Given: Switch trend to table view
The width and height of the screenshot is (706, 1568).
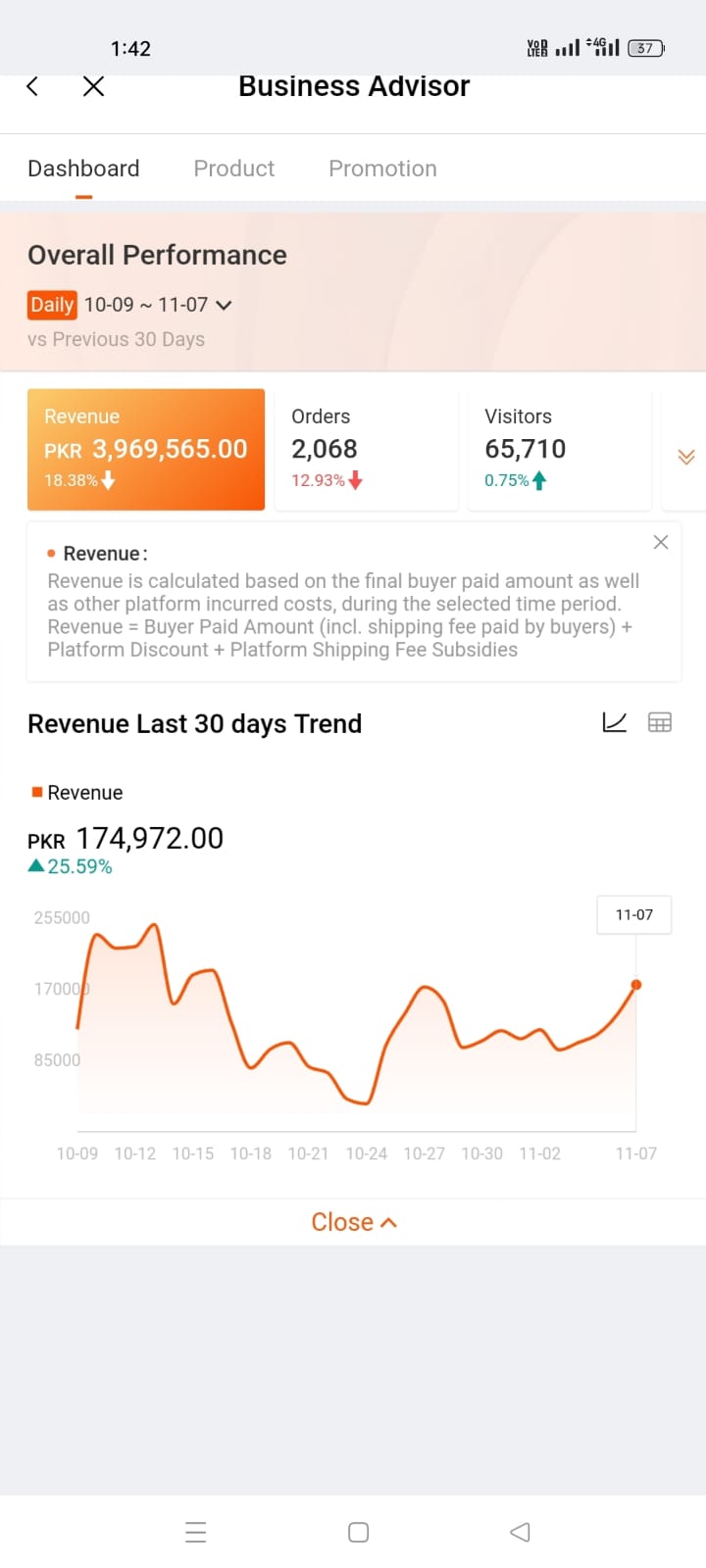Looking at the screenshot, I should point(660,723).
